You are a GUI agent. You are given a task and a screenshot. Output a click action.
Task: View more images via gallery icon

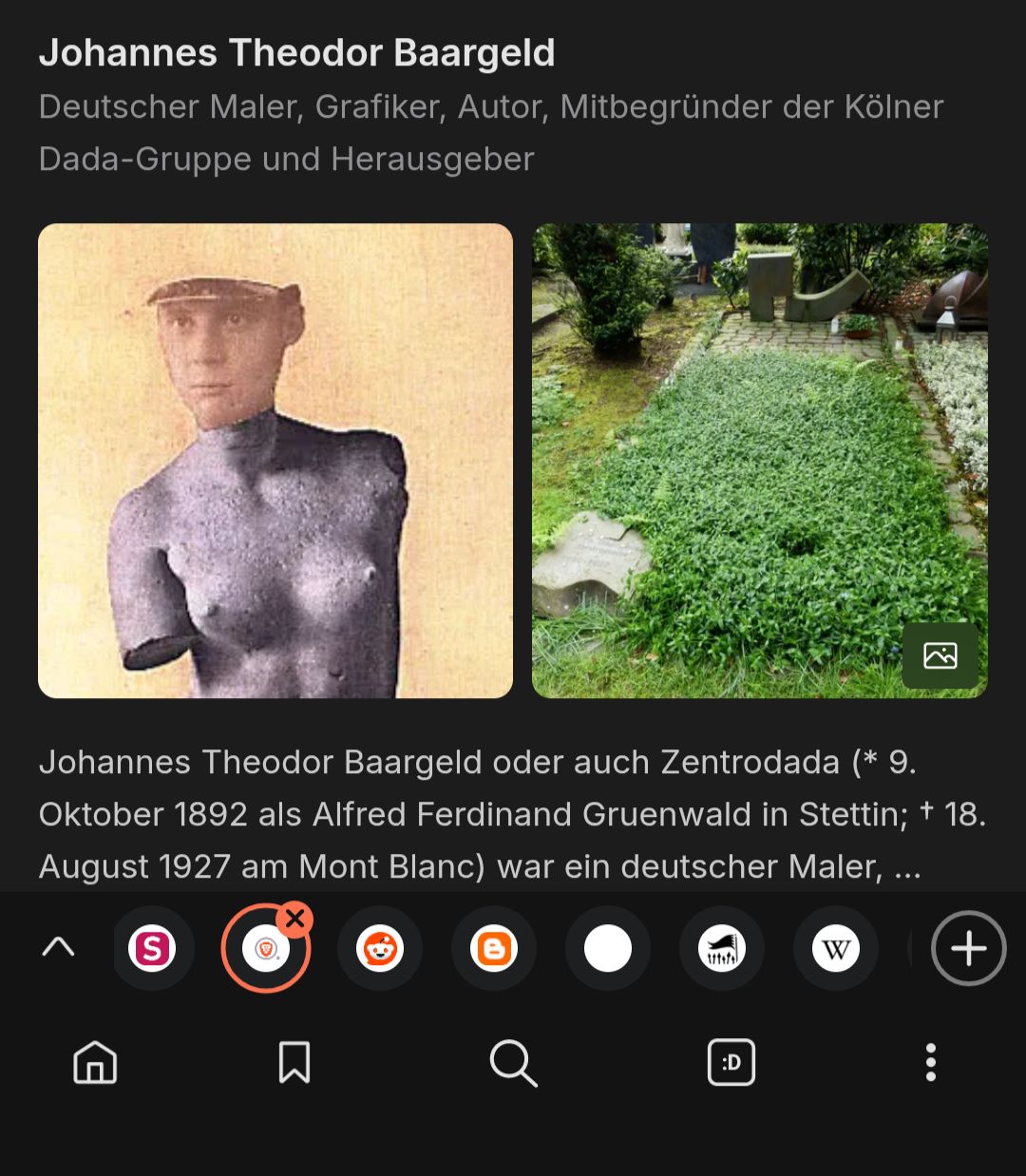pos(940,655)
